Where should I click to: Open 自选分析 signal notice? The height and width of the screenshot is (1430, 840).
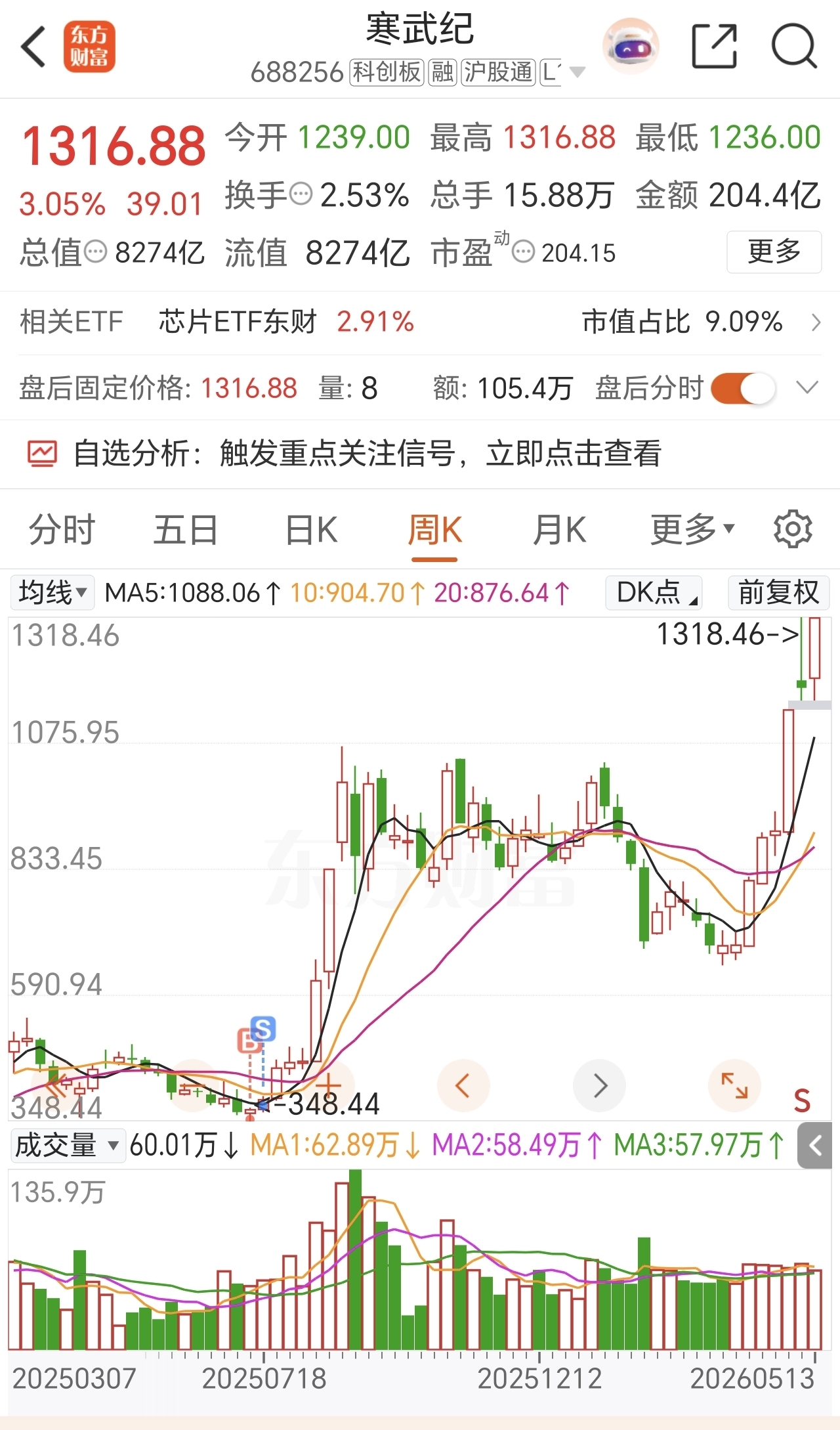pyautogui.click(x=420, y=454)
